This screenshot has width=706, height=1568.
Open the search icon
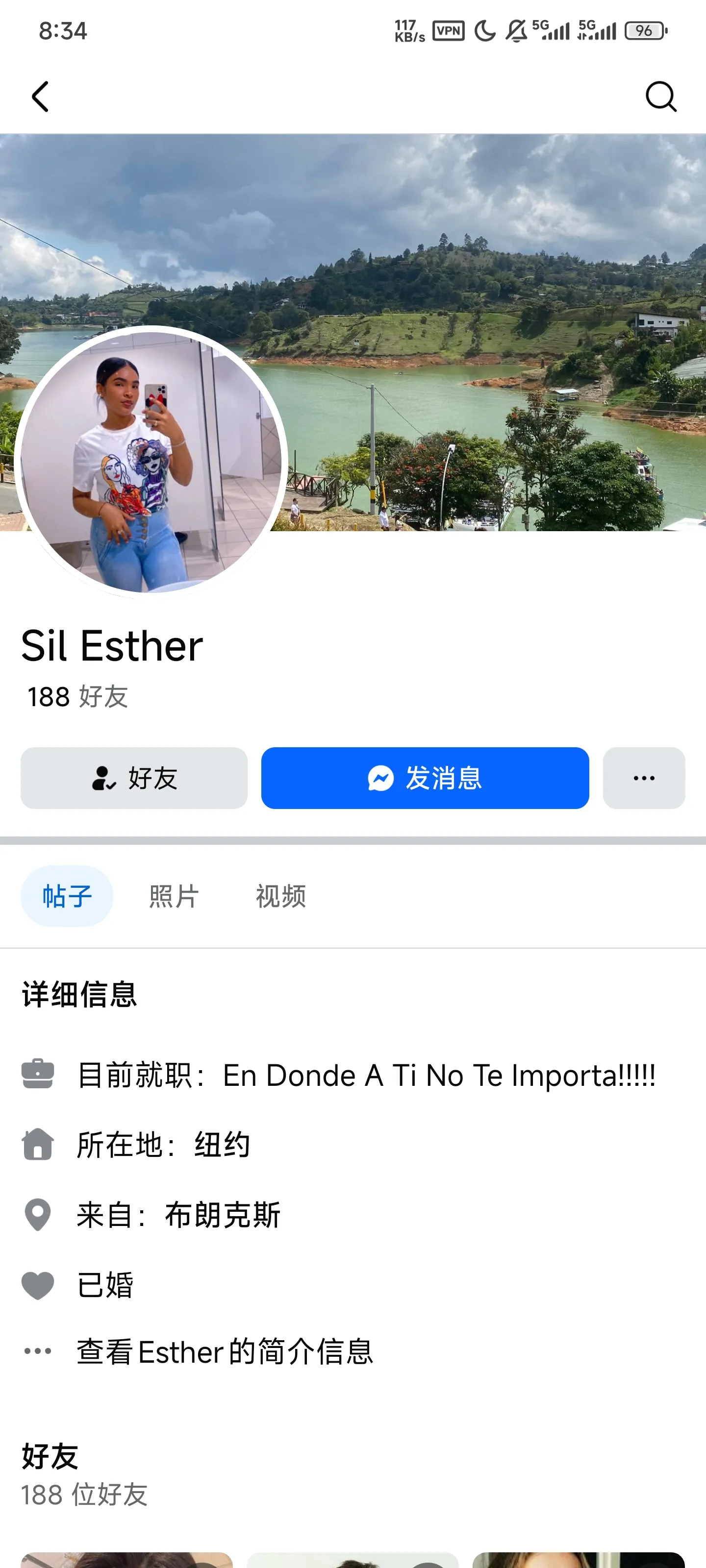coord(661,96)
